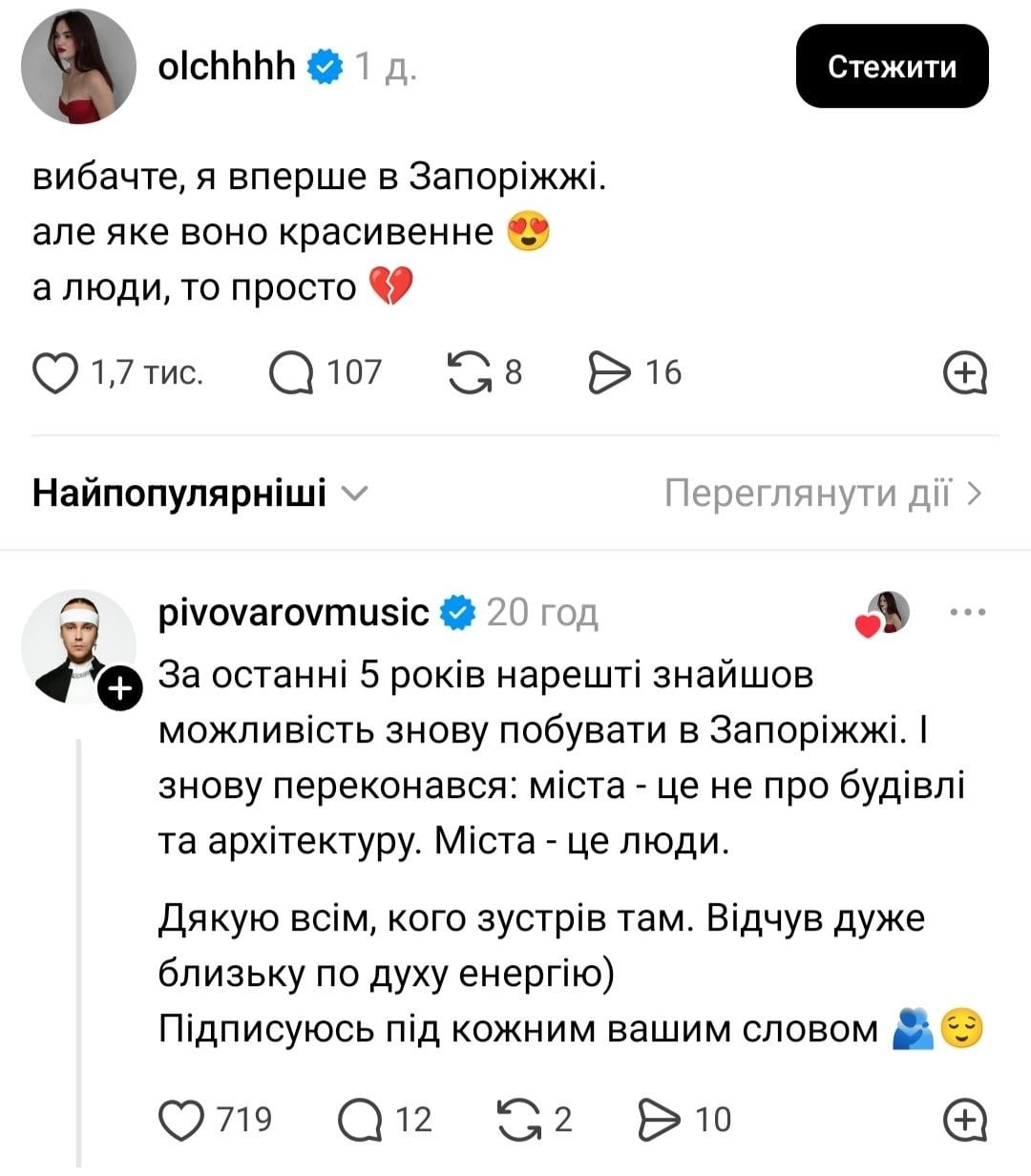Screen dimensions: 1031x1176
Task: Like pivovarovmusic's reply
Action: click(x=181, y=1120)
